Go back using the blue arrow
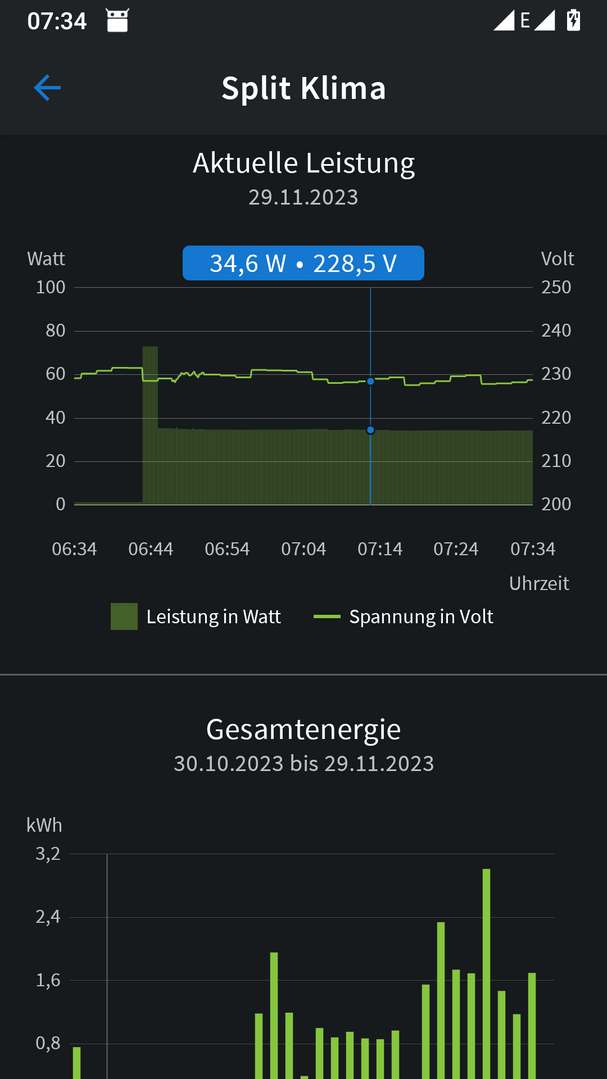 (x=47, y=88)
